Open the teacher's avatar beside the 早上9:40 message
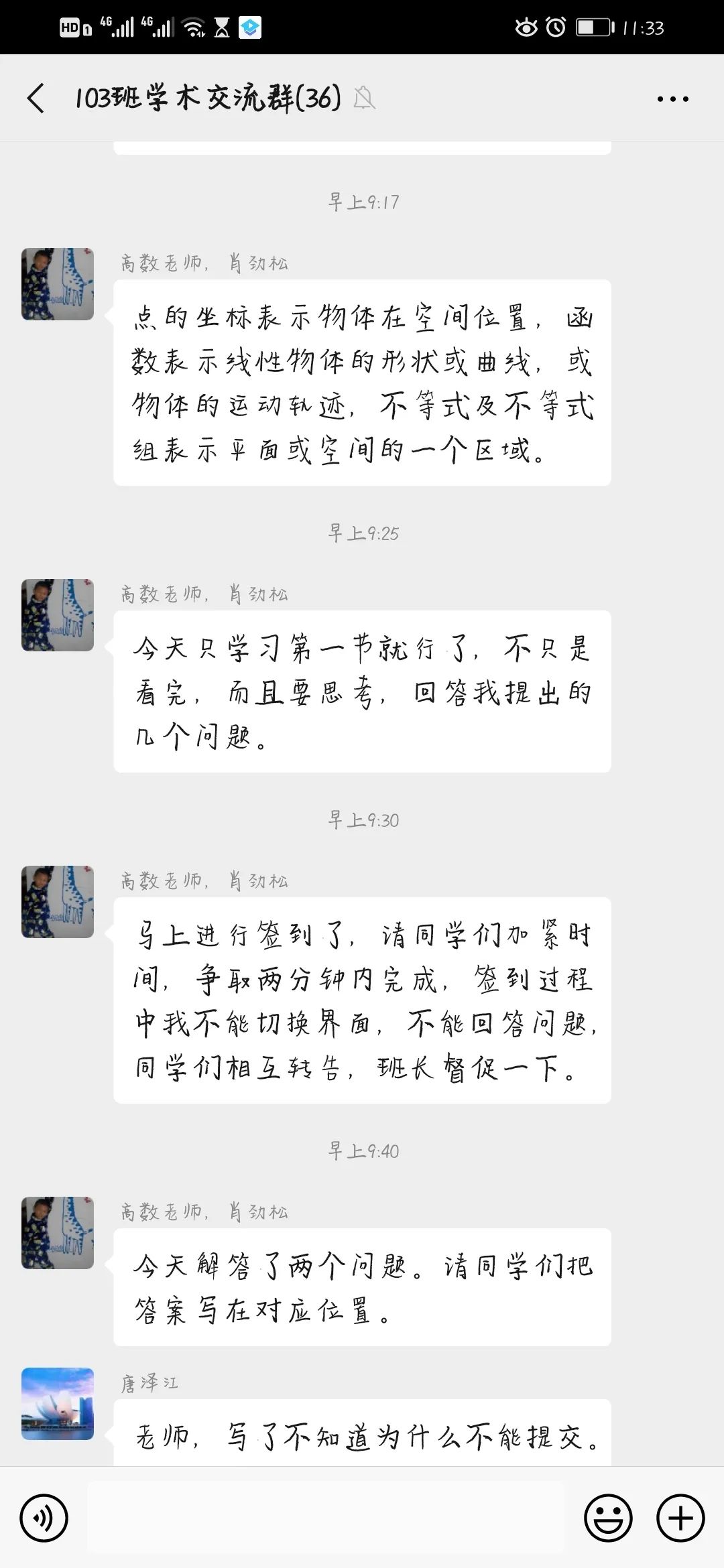The width and height of the screenshot is (724, 1568). point(58,1232)
